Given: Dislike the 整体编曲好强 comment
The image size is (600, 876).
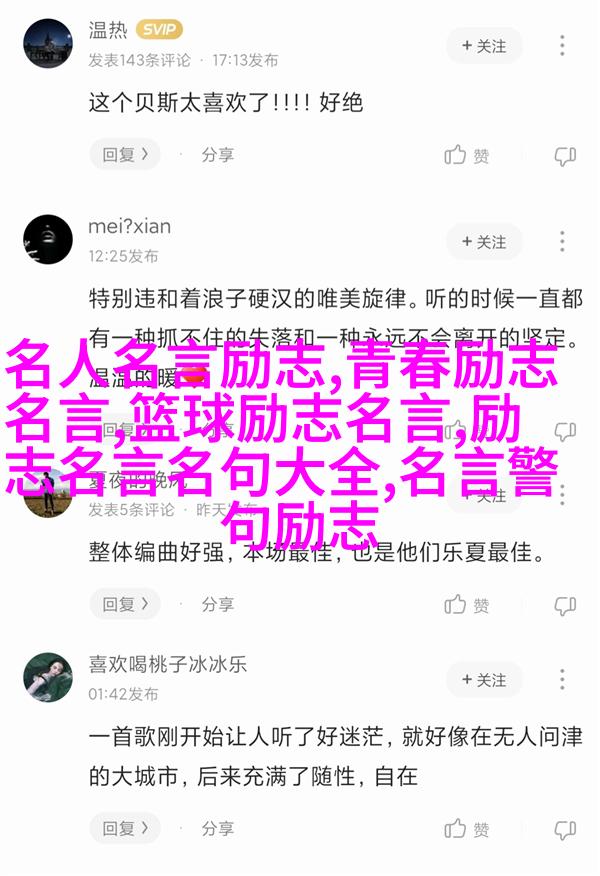Looking at the screenshot, I should point(565,604).
